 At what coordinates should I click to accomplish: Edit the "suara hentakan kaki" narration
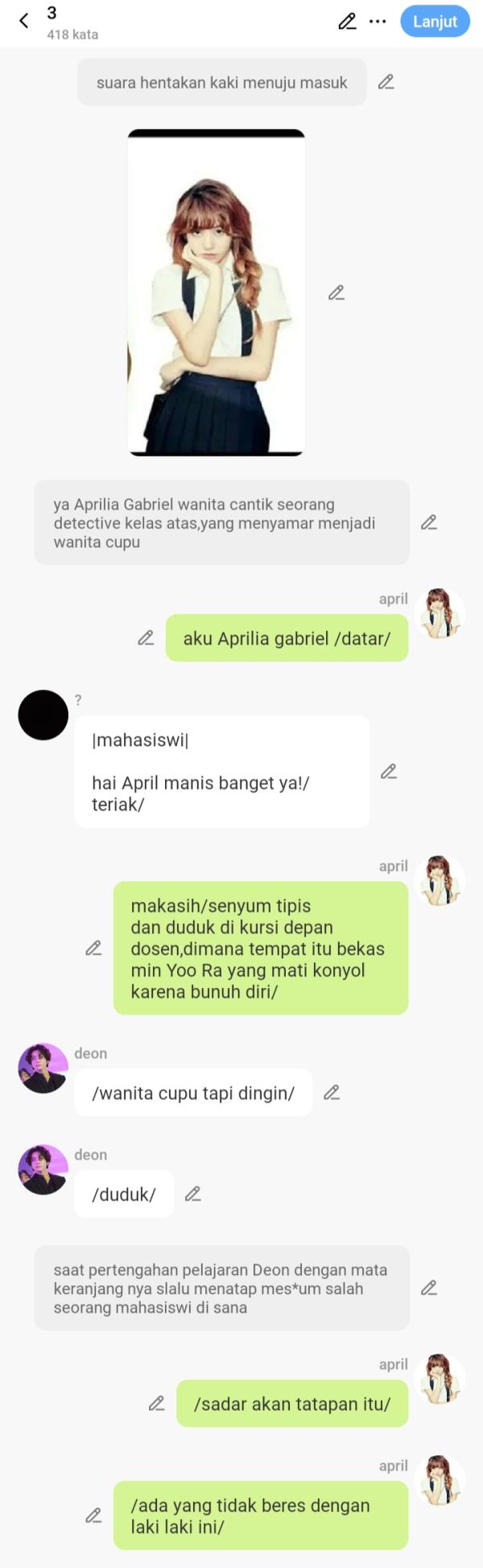coord(386,82)
